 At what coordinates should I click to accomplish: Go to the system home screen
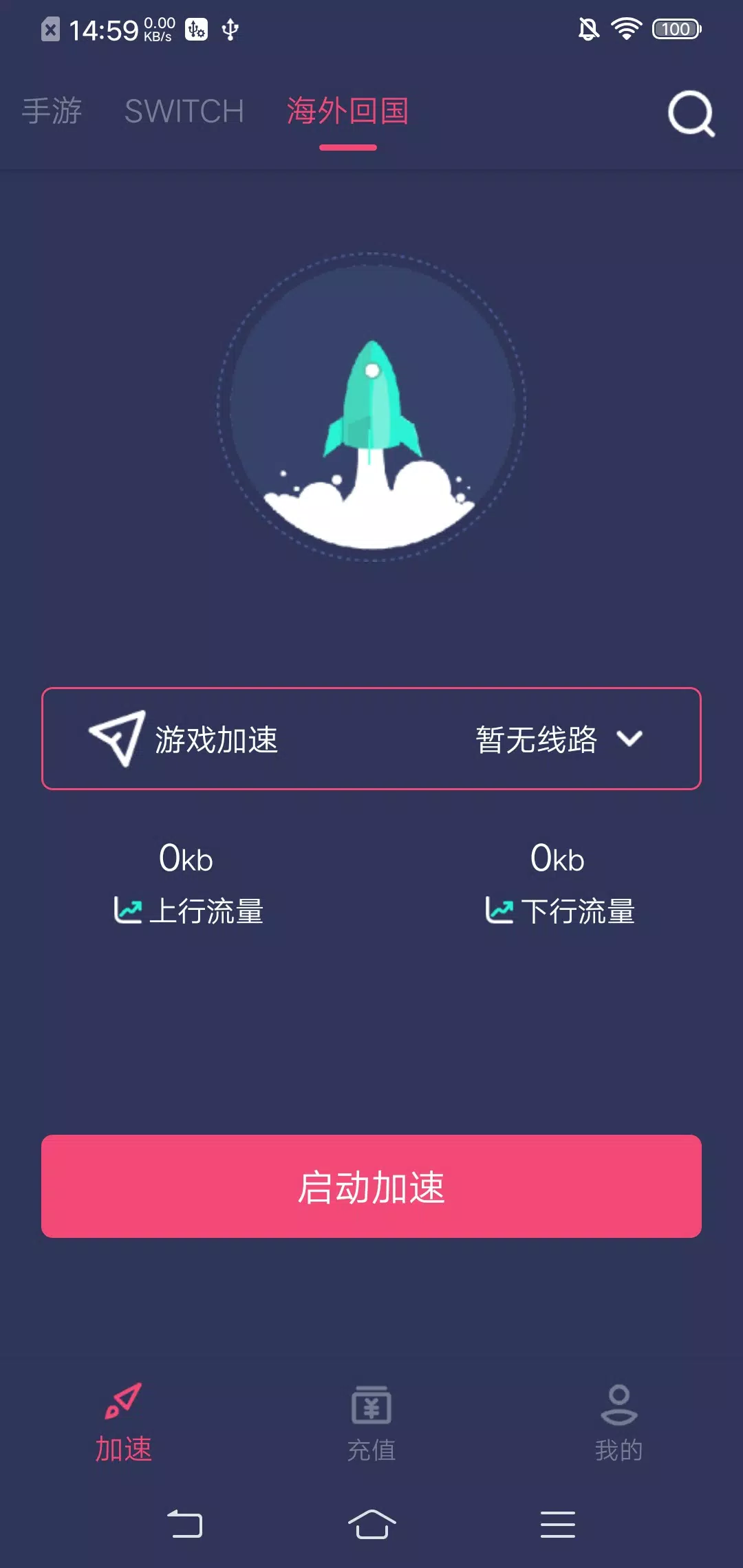[x=371, y=1525]
